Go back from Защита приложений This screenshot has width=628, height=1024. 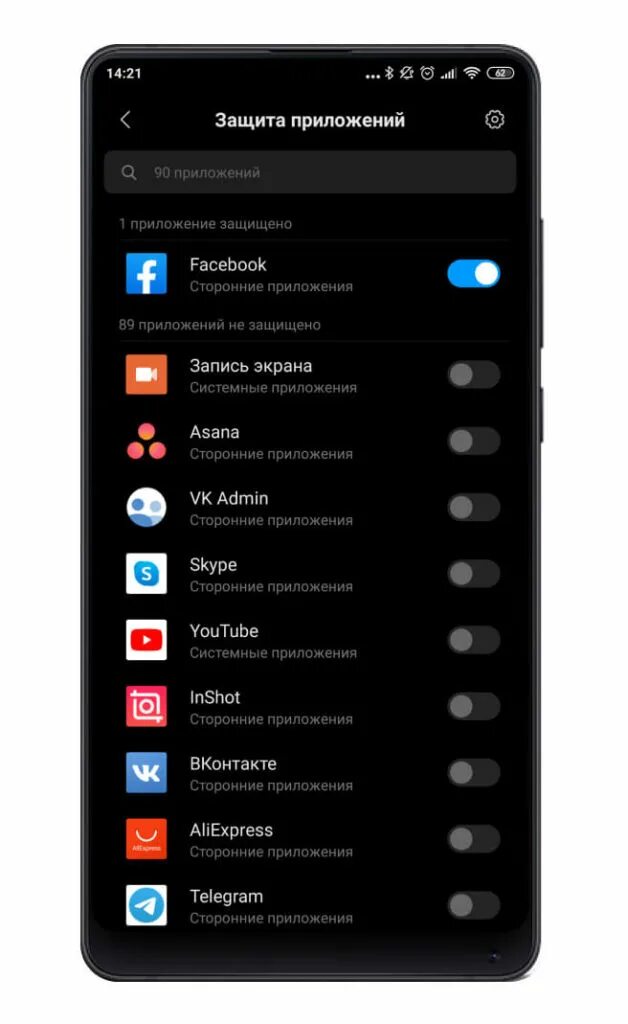pyautogui.click(x=126, y=120)
